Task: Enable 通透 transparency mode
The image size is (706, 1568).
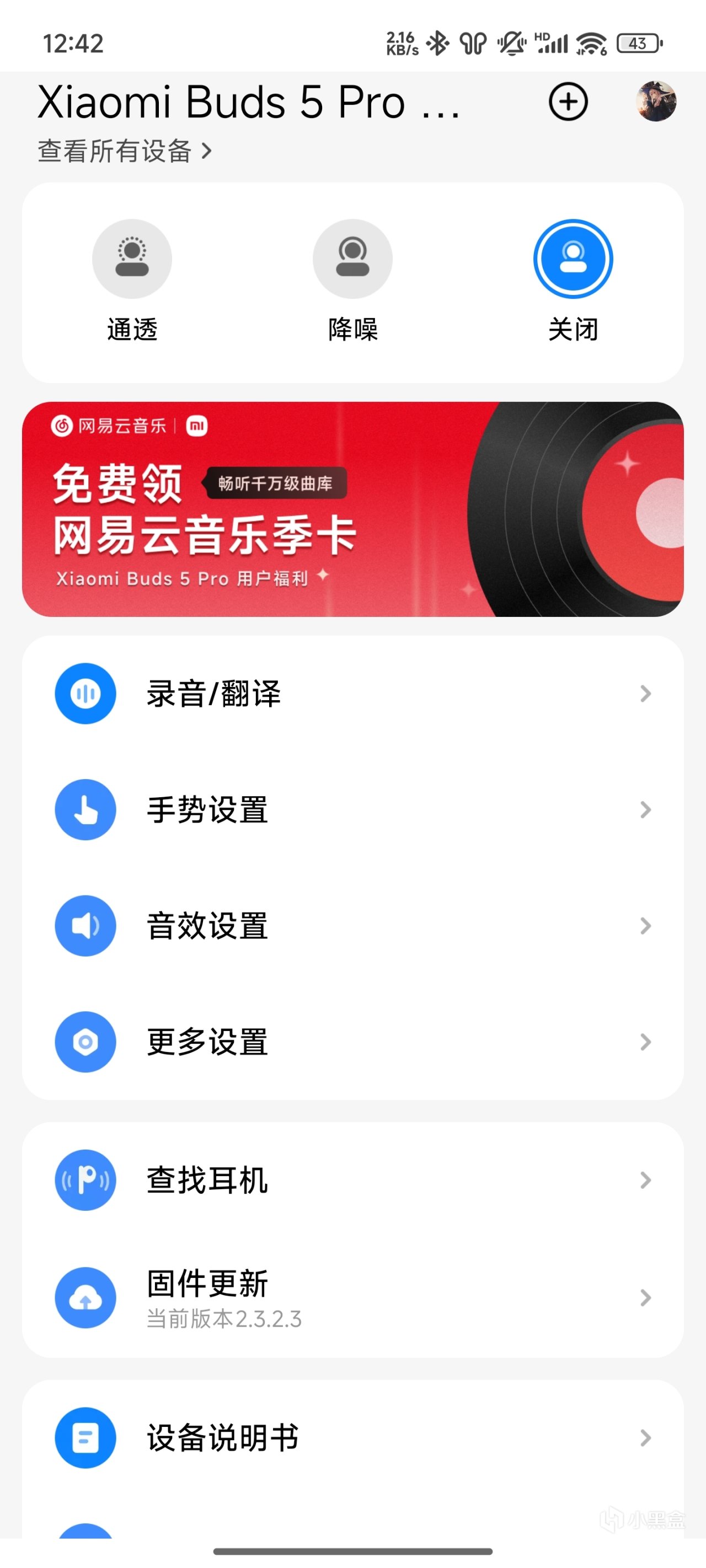Action: pos(132,259)
